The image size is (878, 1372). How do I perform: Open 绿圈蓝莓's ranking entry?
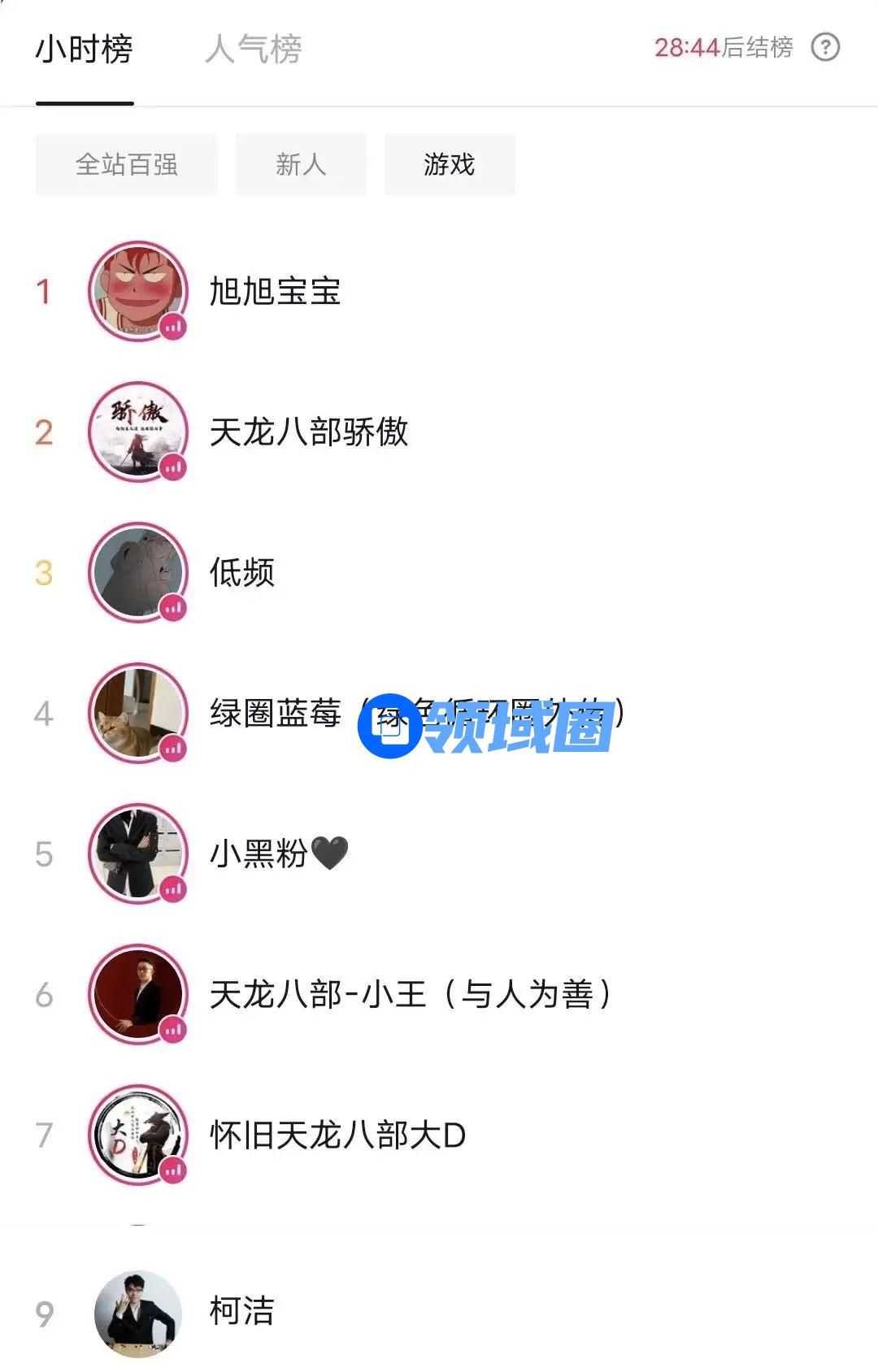tap(276, 714)
